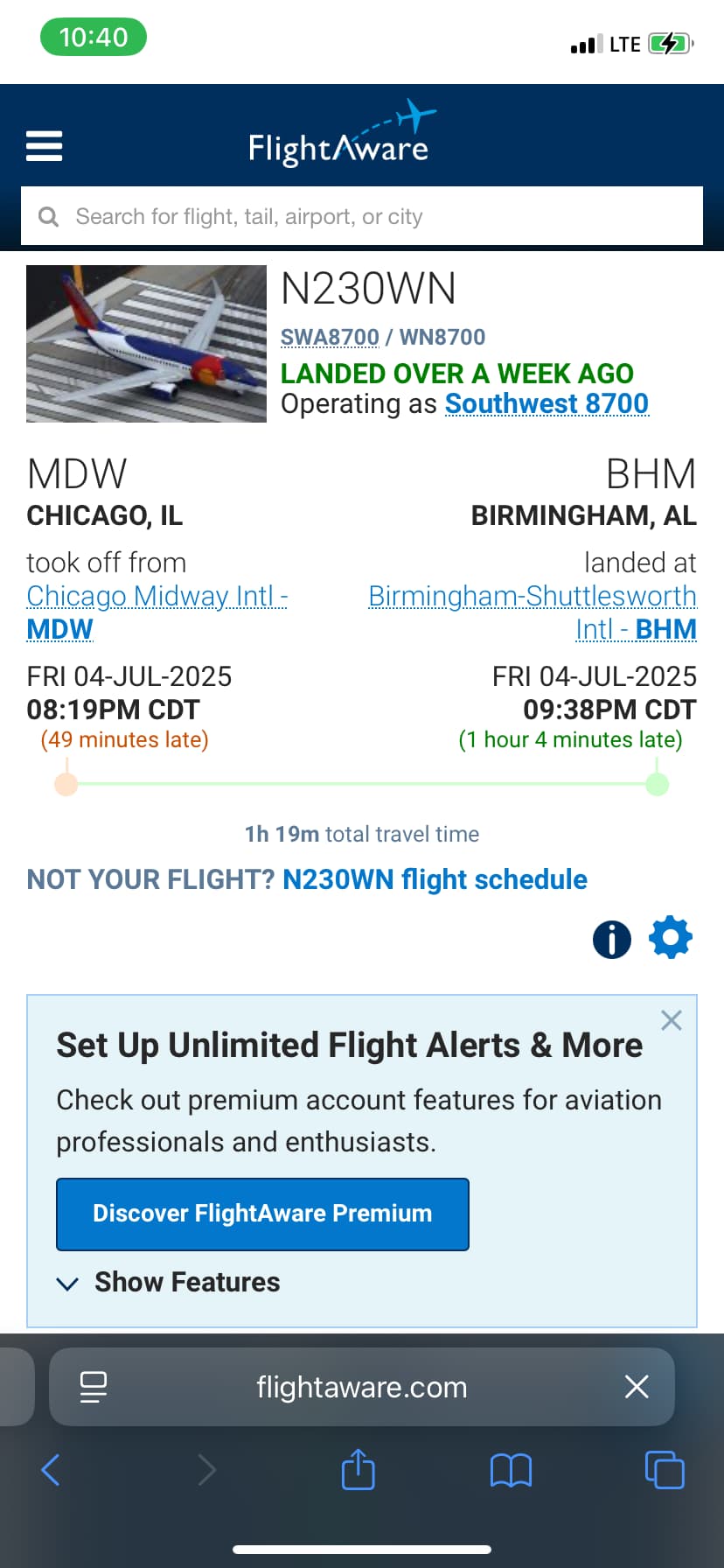
Task: Show open browser tabs
Action: 665,1470
